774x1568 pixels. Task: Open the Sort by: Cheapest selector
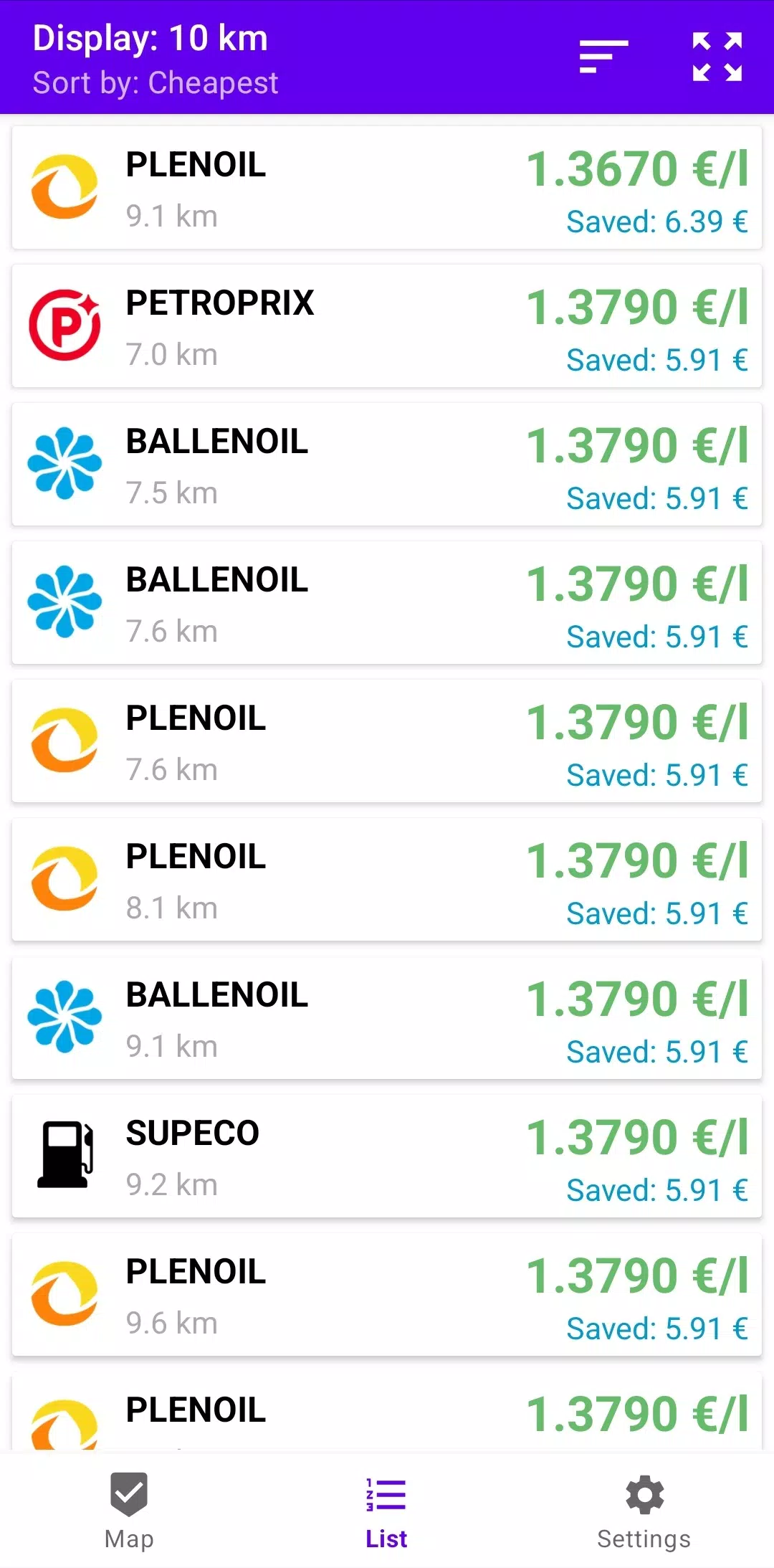156,83
